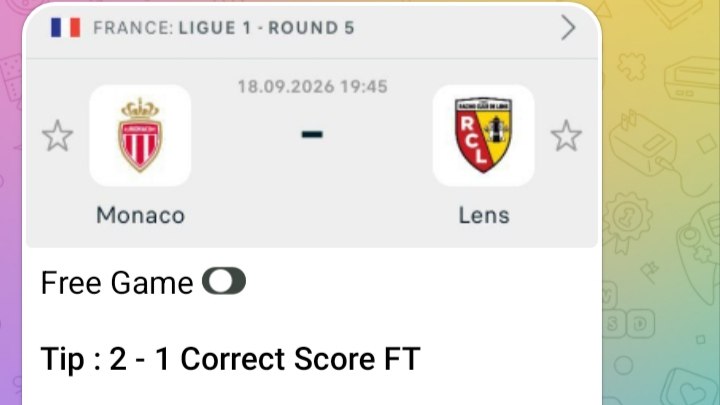Viewport: 720px width, 405px height.
Task: Open the Monaco vs Lens match image
Action: [312, 127]
